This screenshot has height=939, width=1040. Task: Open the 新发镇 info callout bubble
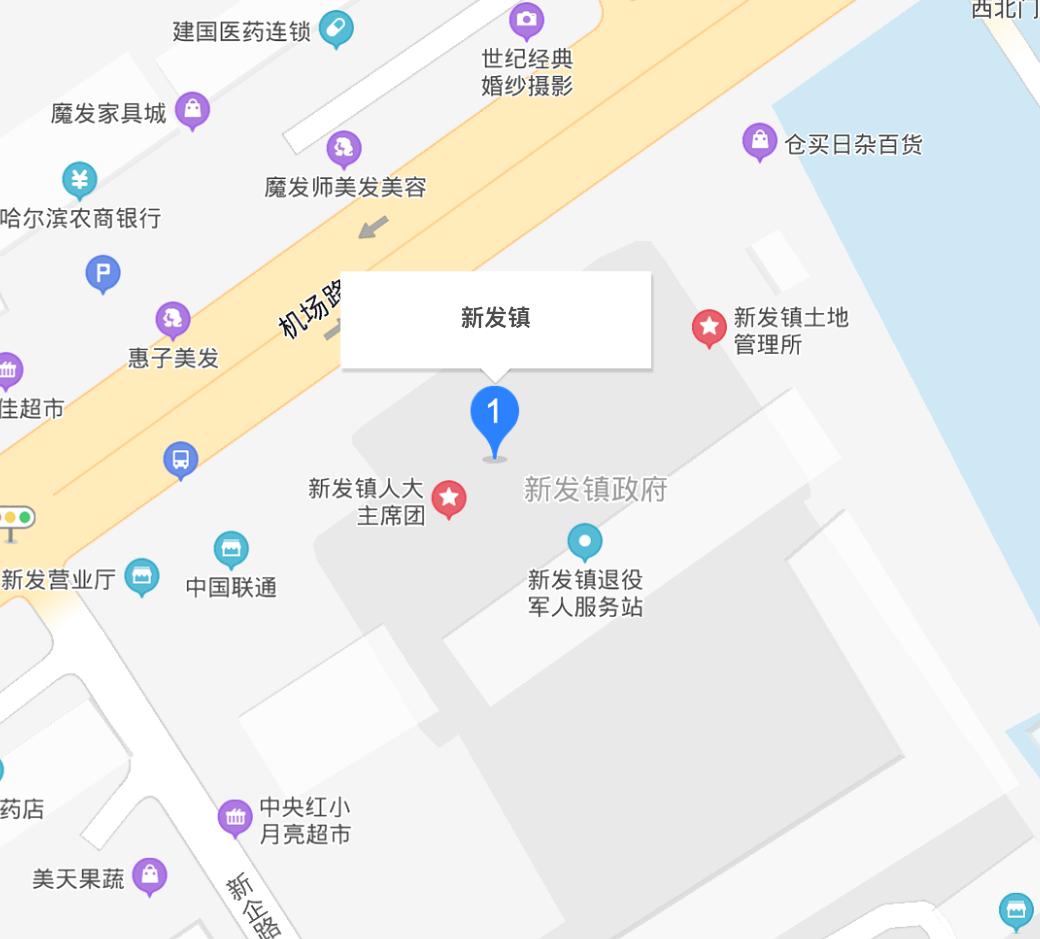(496, 319)
